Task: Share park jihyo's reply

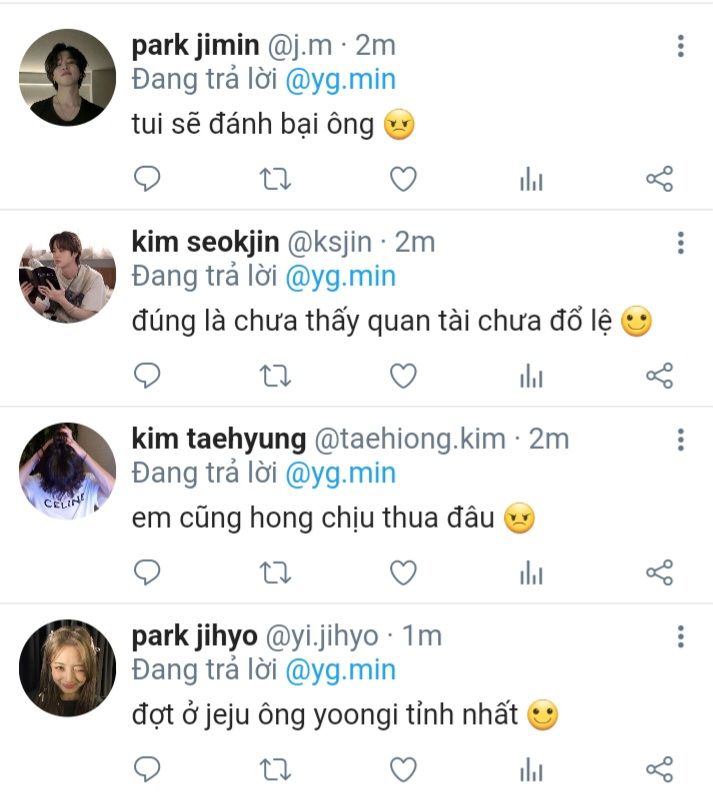Action: pyautogui.click(x=659, y=769)
